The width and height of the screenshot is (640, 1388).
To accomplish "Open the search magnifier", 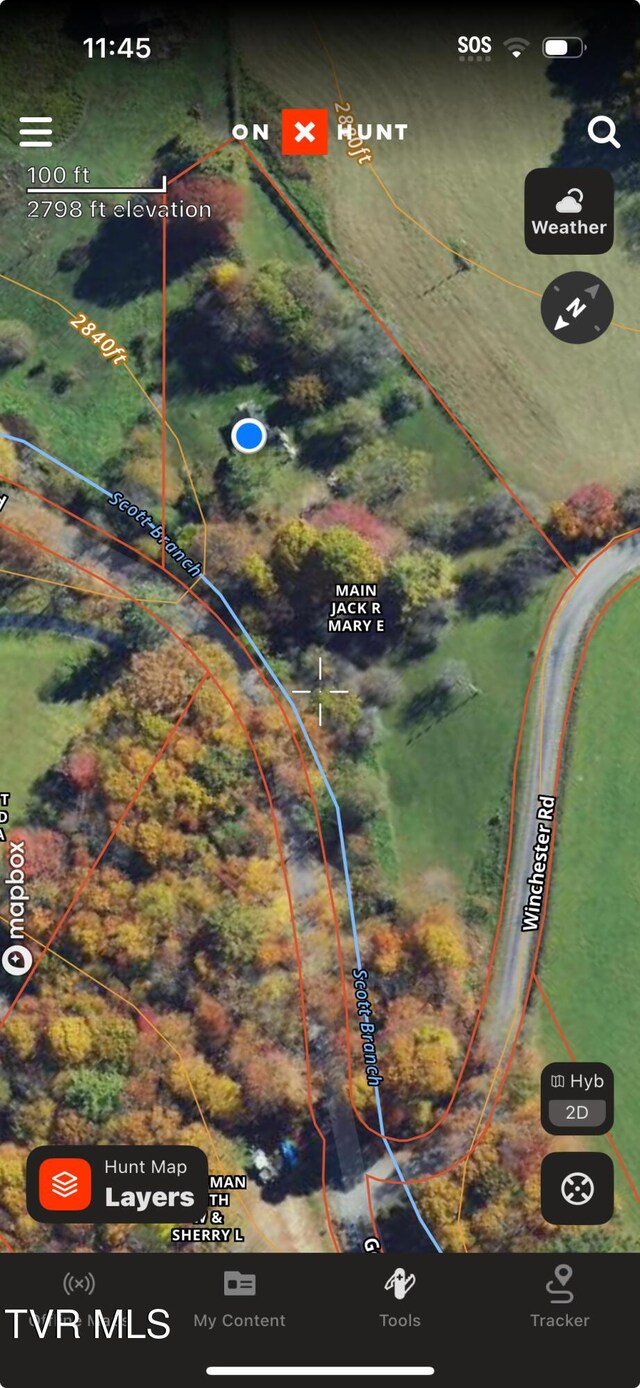I will (x=603, y=132).
